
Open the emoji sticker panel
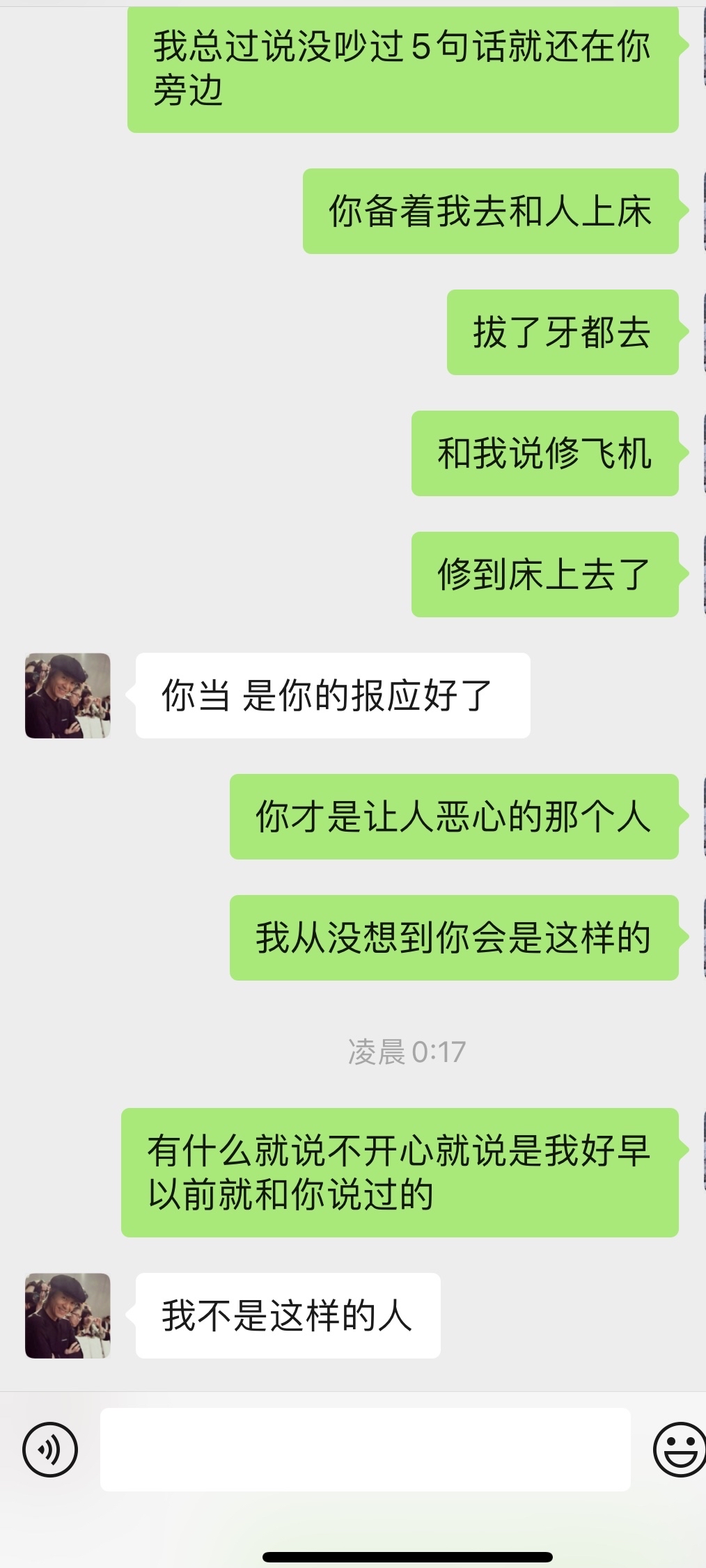678,1449
